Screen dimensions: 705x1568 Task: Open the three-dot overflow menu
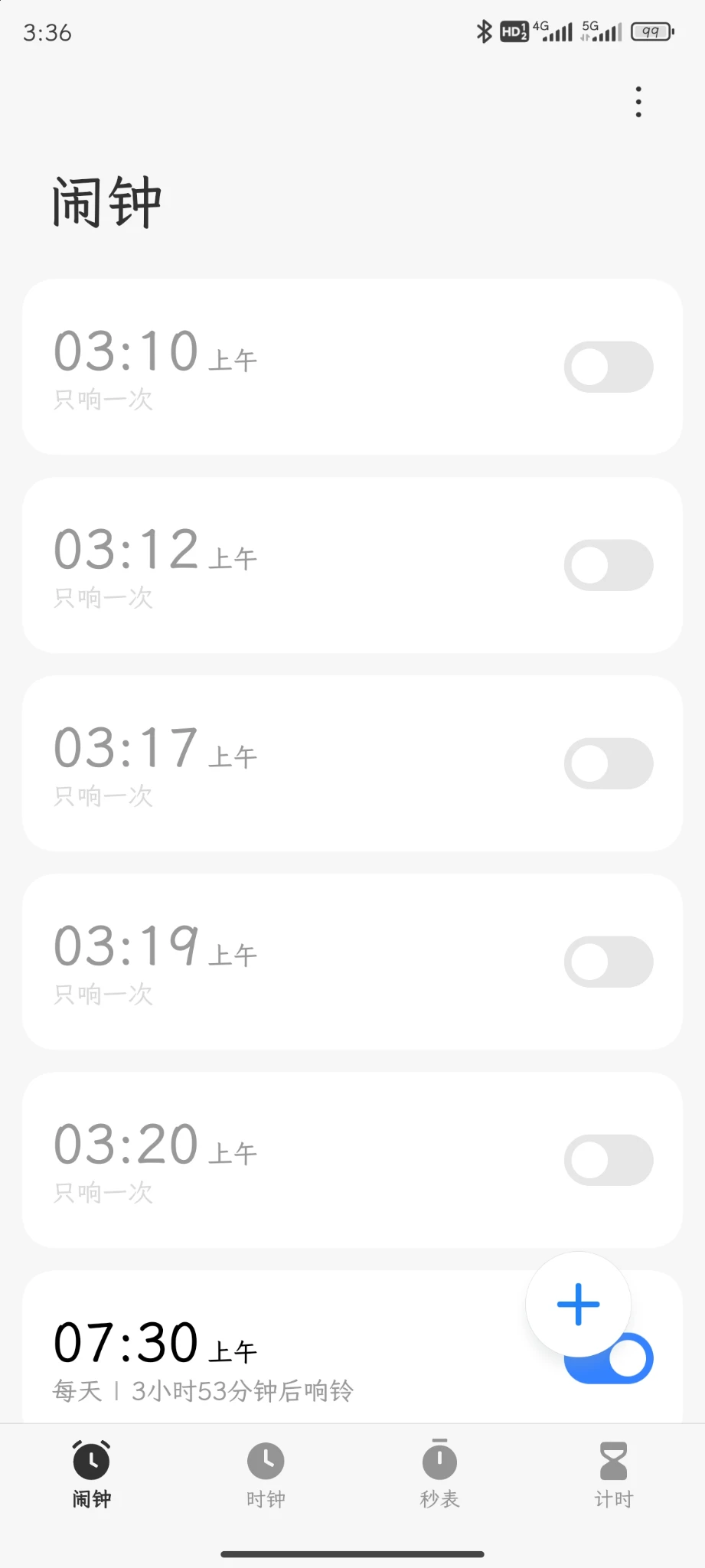coord(638,103)
